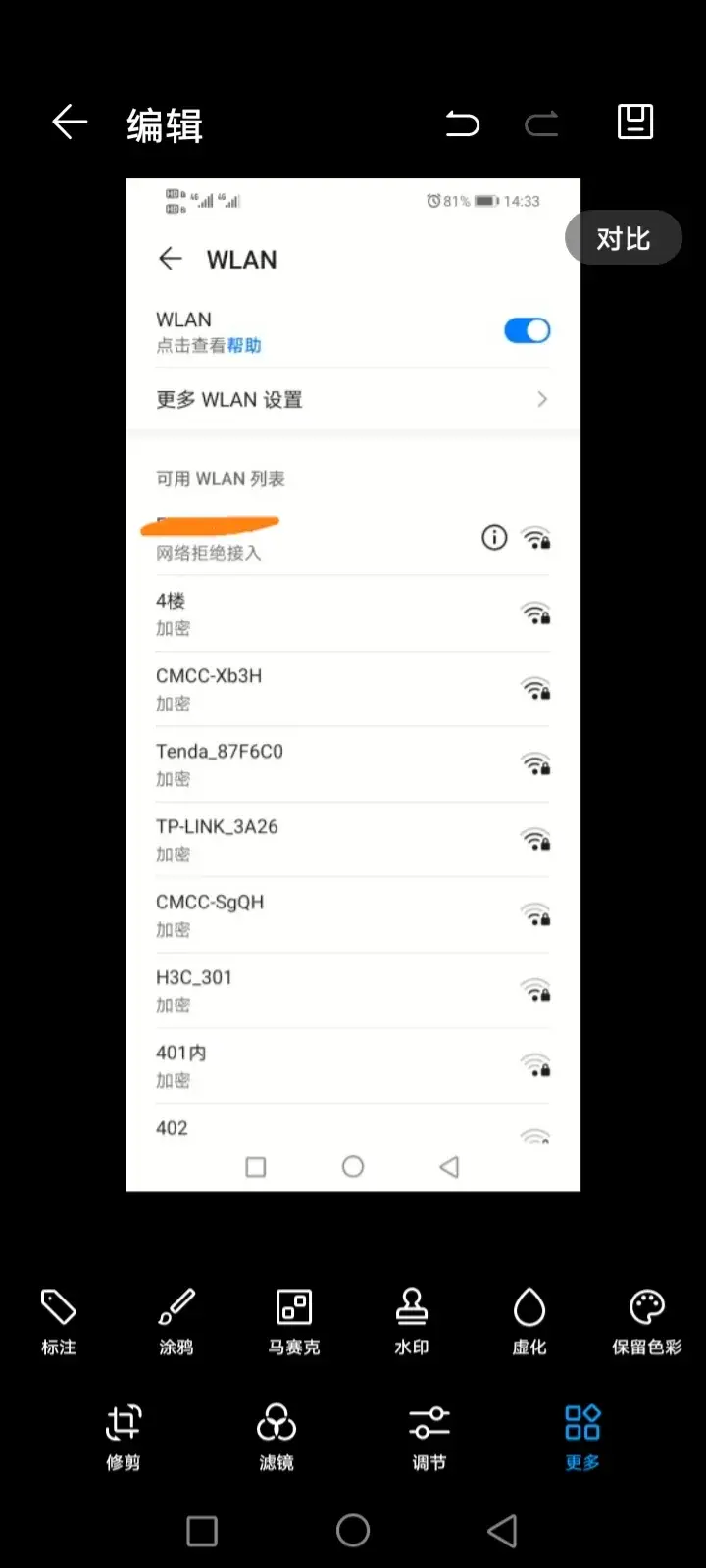Image resolution: width=706 pixels, height=1568 pixels.
Task: Undo the last edit
Action: pos(462,123)
